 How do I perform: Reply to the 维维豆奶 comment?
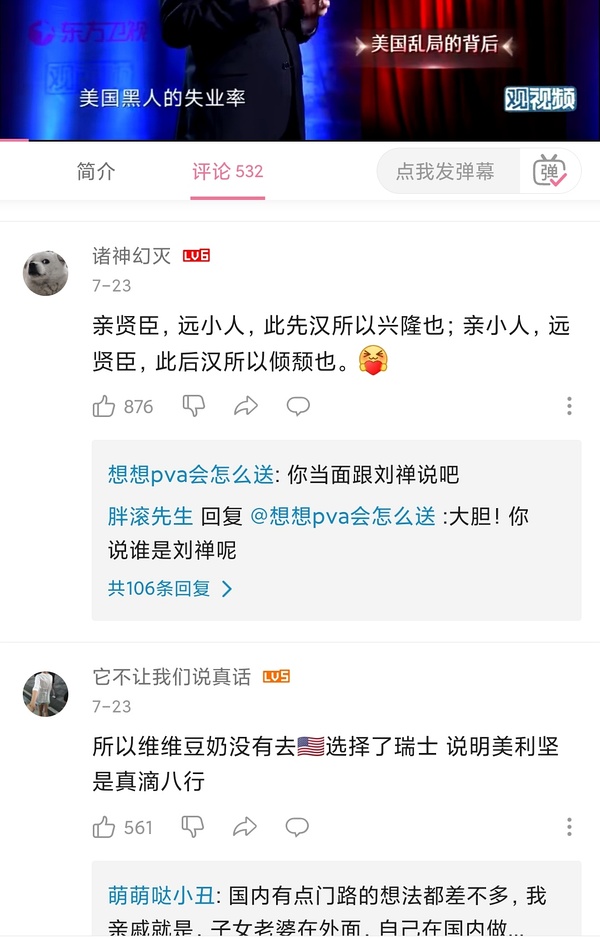pyautogui.click(x=298, y=827)
